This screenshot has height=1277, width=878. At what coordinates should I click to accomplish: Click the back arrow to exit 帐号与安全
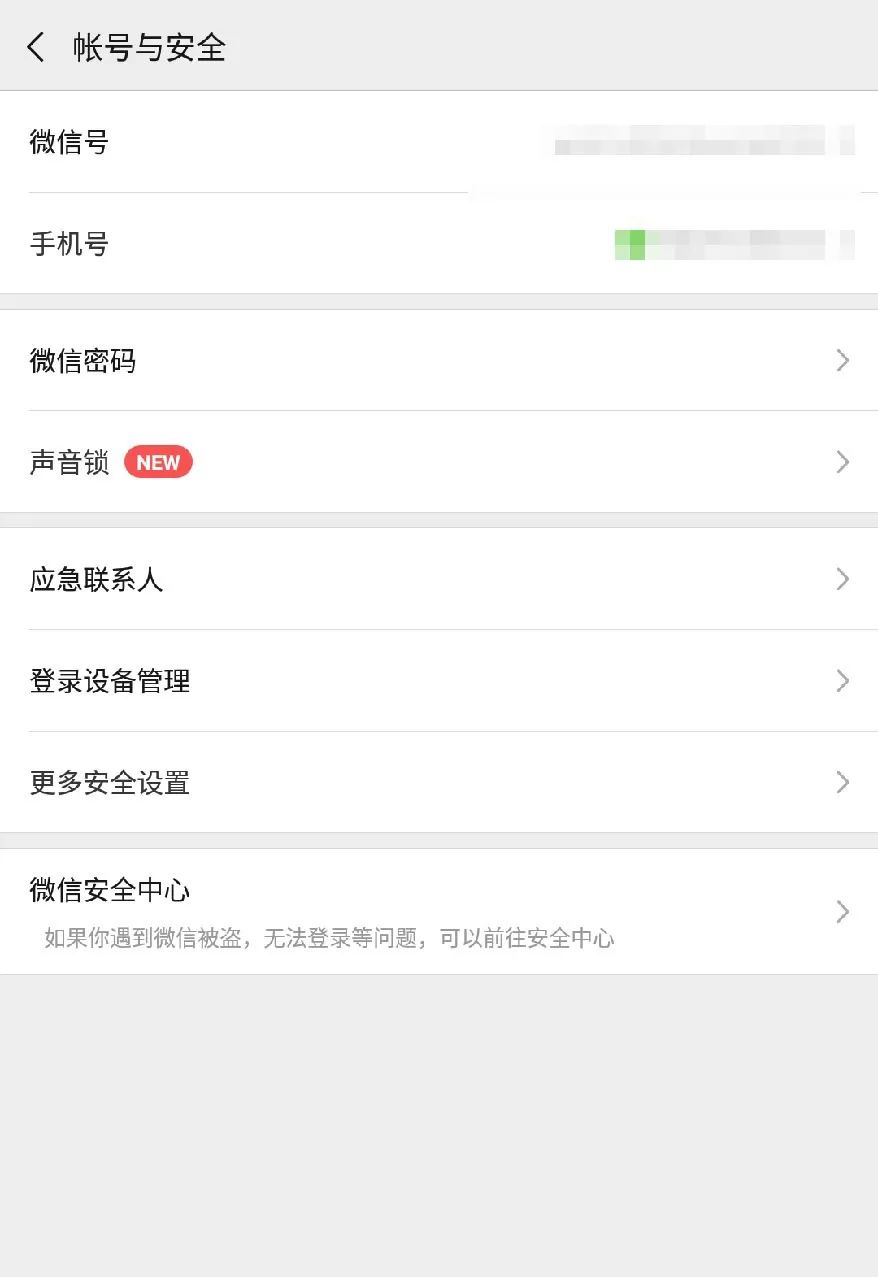[36, 47]
